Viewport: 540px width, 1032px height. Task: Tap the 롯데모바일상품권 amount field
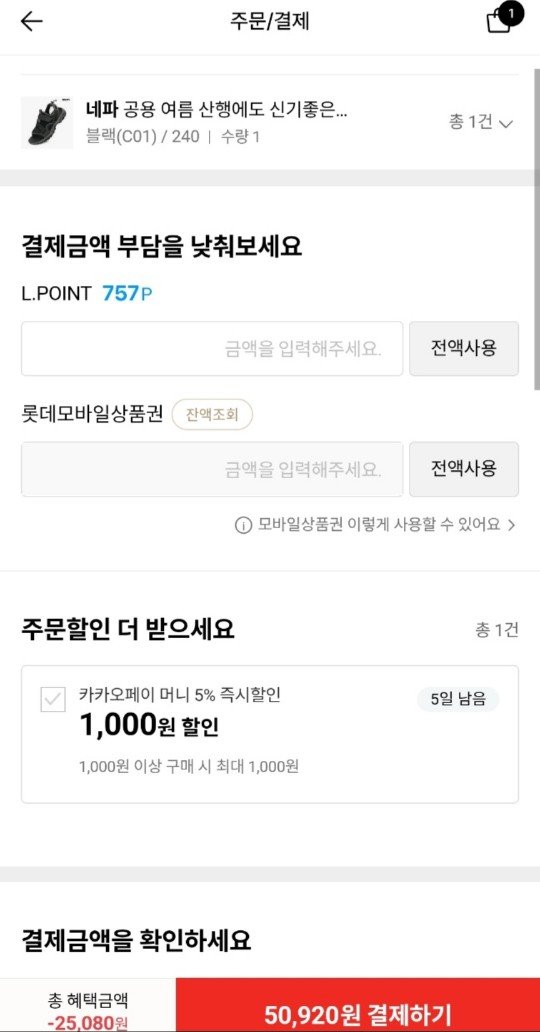(x=212, y=469)
